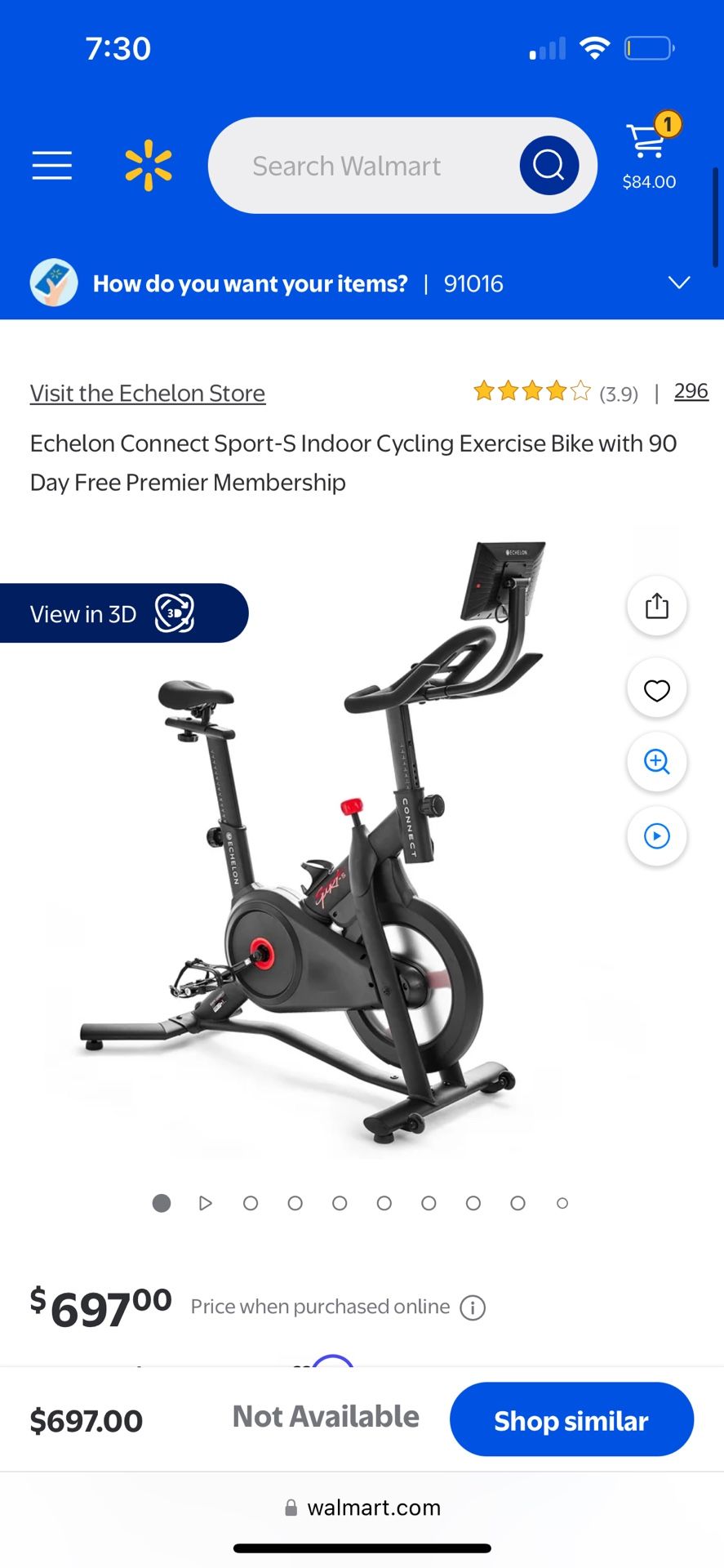
Task: Tap the blue search magnifier button
Action: pos(549,166)
